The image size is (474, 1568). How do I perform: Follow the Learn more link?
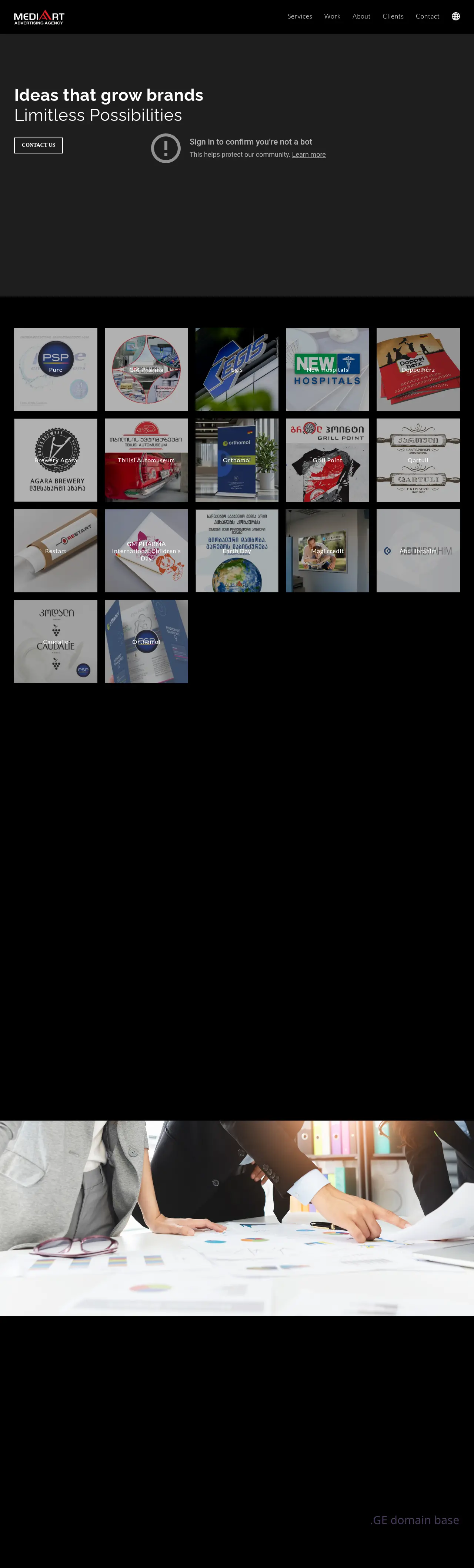[308, 155]
